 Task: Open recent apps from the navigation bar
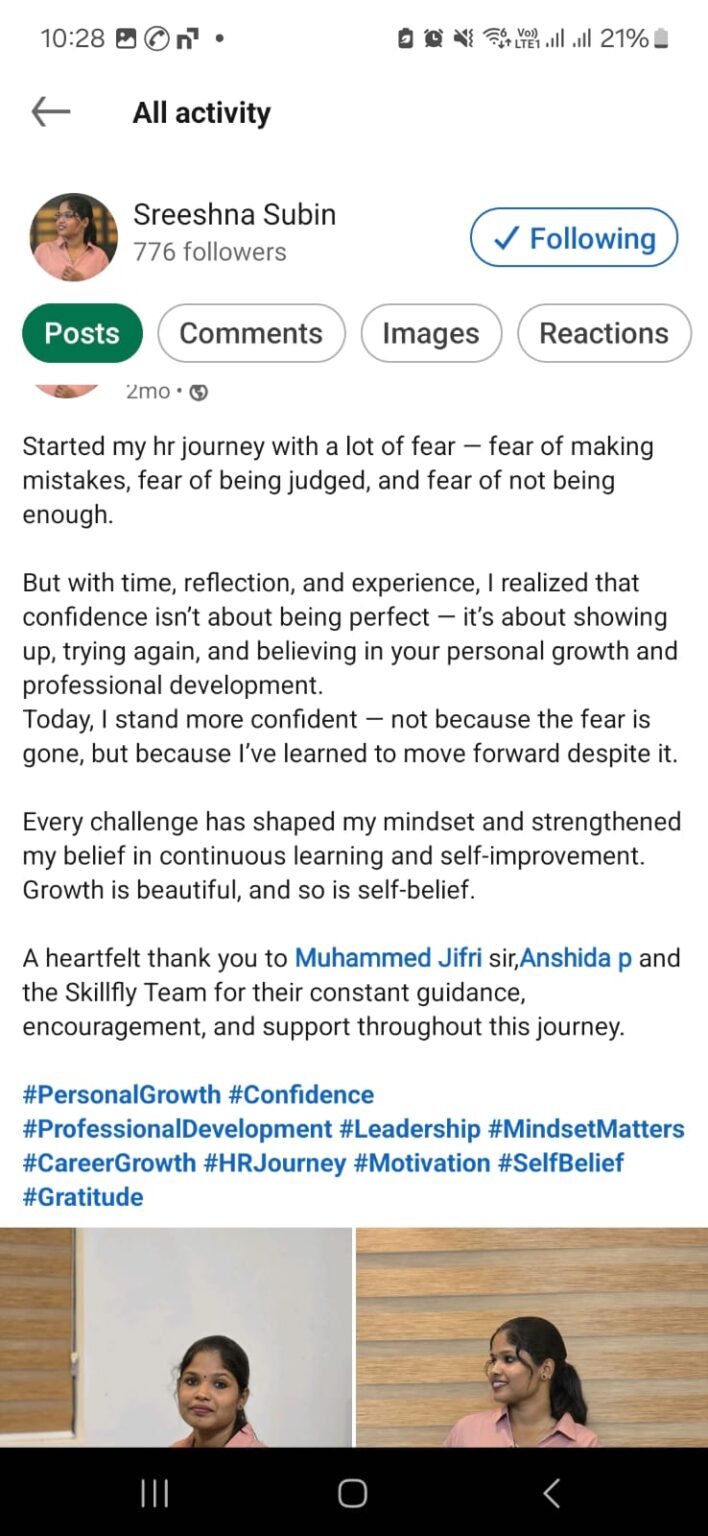click(154, 1493)
